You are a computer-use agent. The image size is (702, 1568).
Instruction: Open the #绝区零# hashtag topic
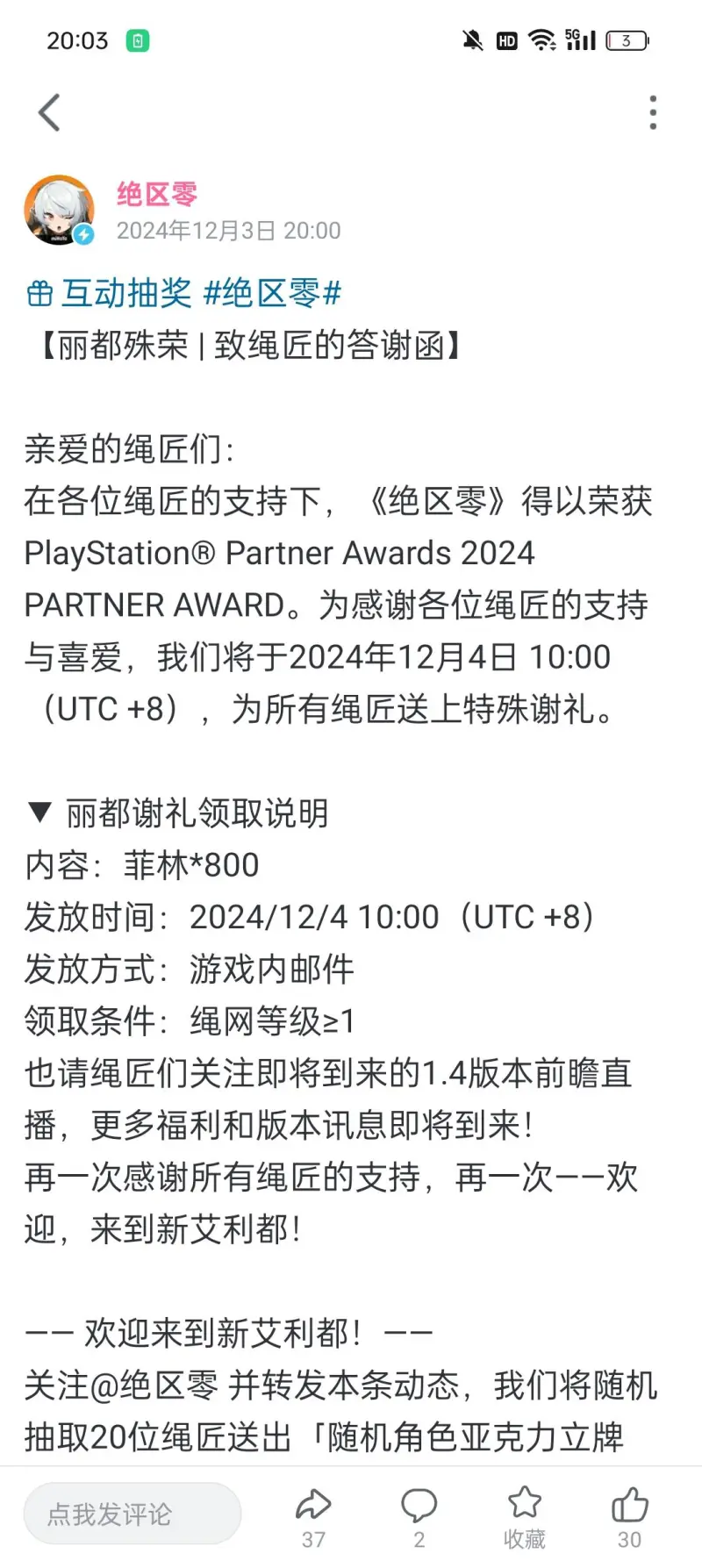pyautogui.click(x=272, y=293)
